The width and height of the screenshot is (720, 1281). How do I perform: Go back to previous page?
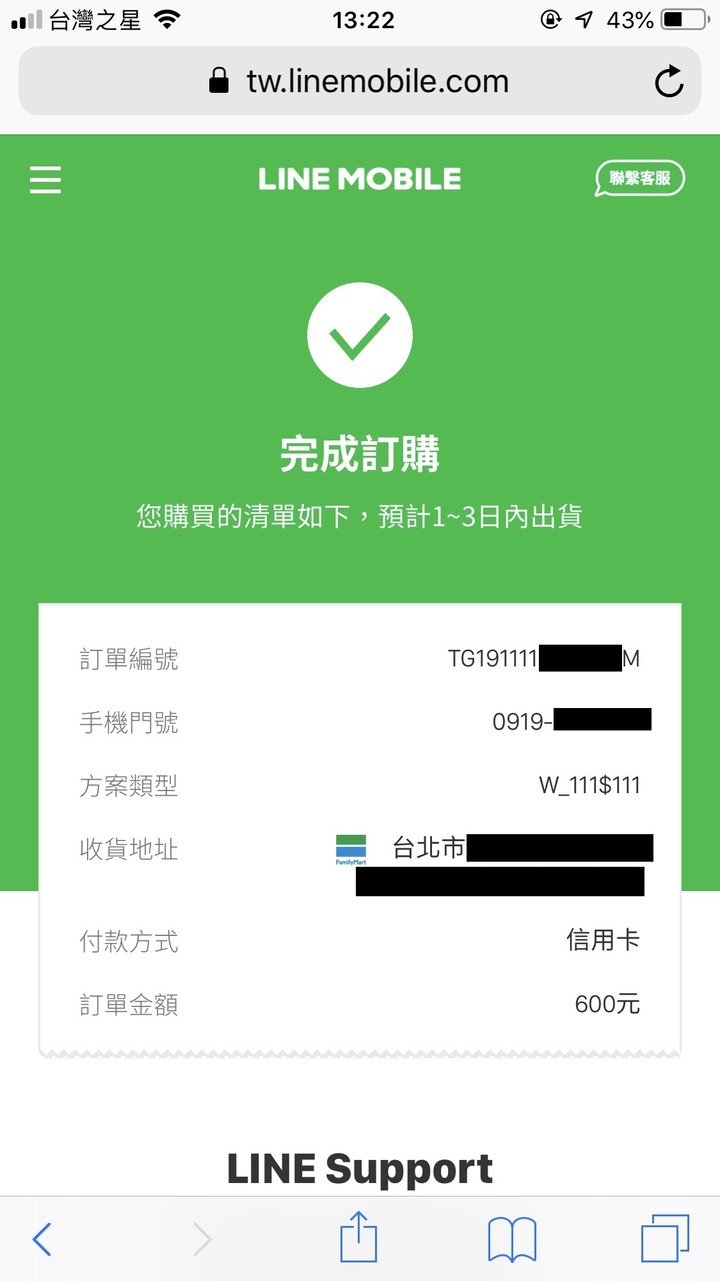[42, 1240]
